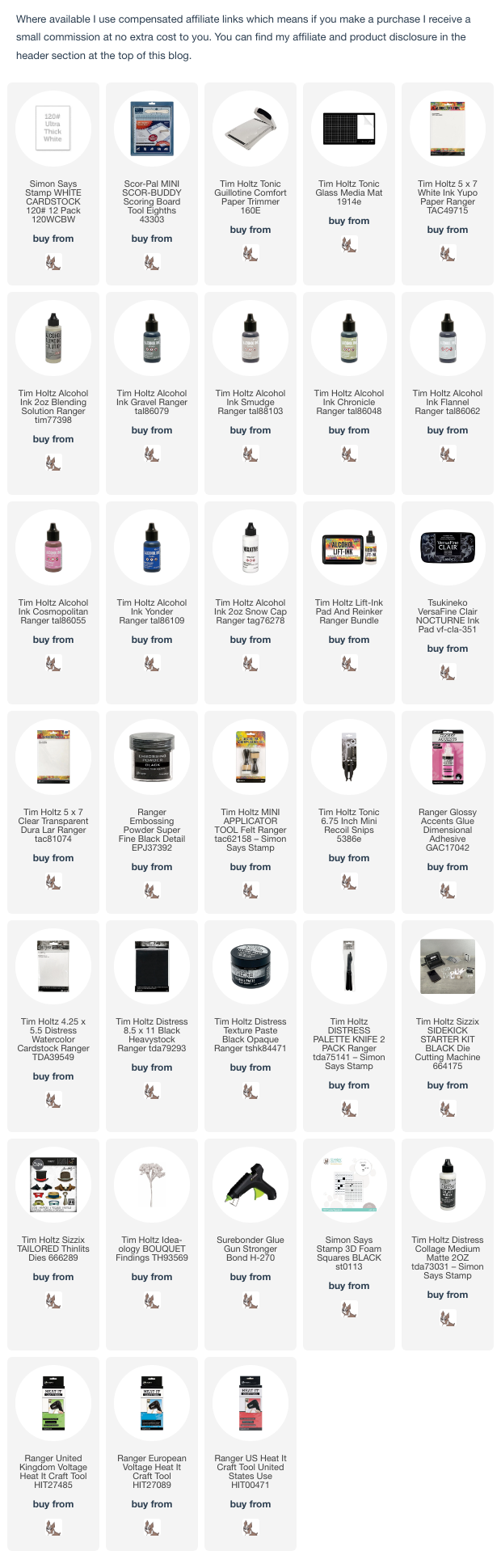Viewport: 501px width, 1568px height.
Task: Tap the store icon under Alcohol Ink Gravel
Action: click(152, 454)
